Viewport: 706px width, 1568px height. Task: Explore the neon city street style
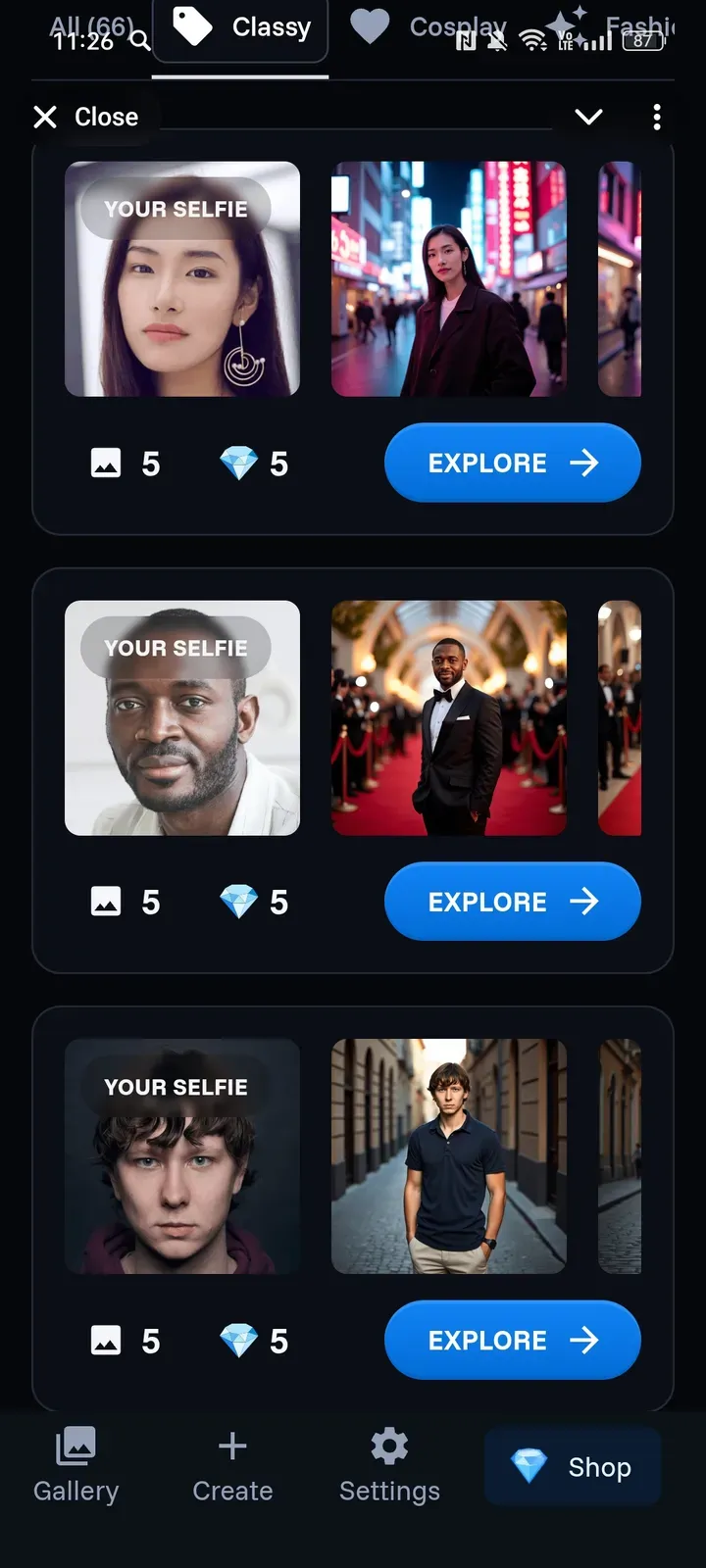pyautogui.click(x=512, y=463)
